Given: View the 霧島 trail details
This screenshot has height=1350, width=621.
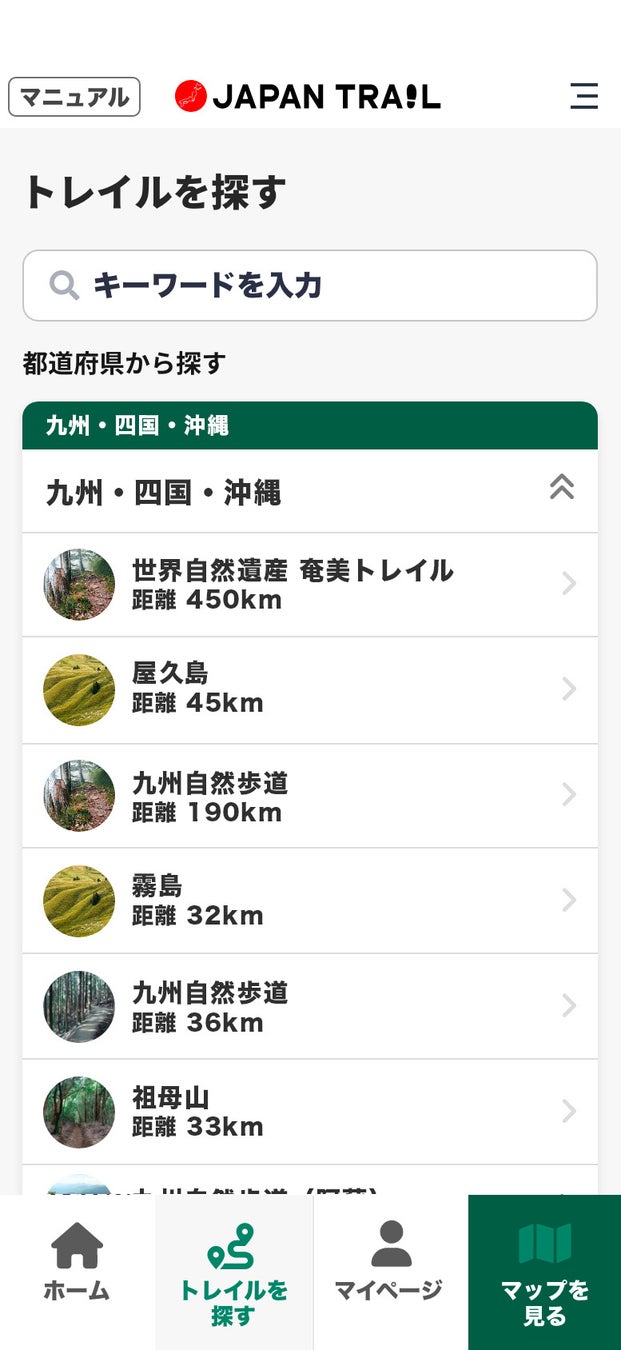Looking at the screenshot, I should tap(310, 901).
